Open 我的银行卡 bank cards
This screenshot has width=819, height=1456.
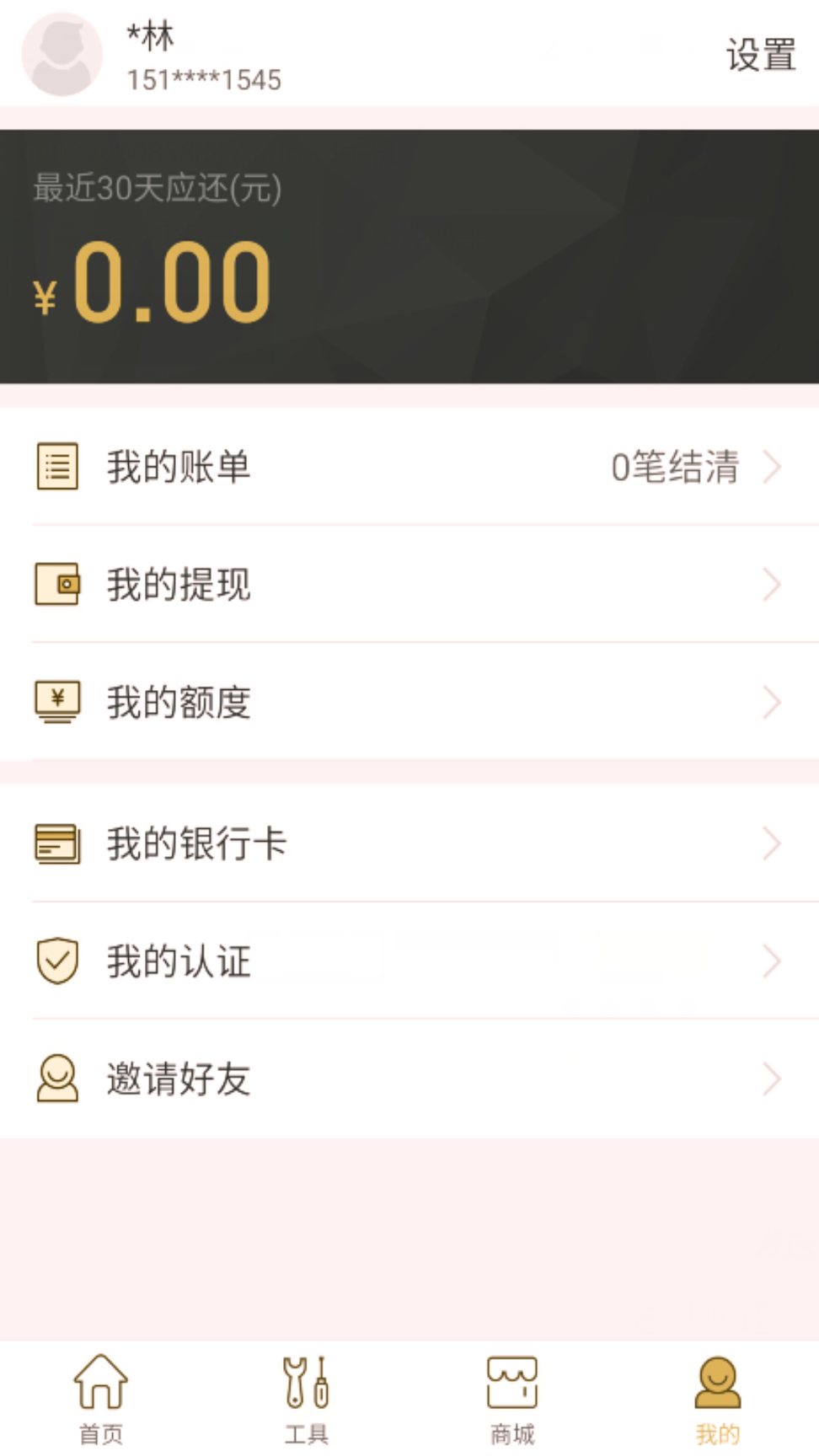[409, 843]
